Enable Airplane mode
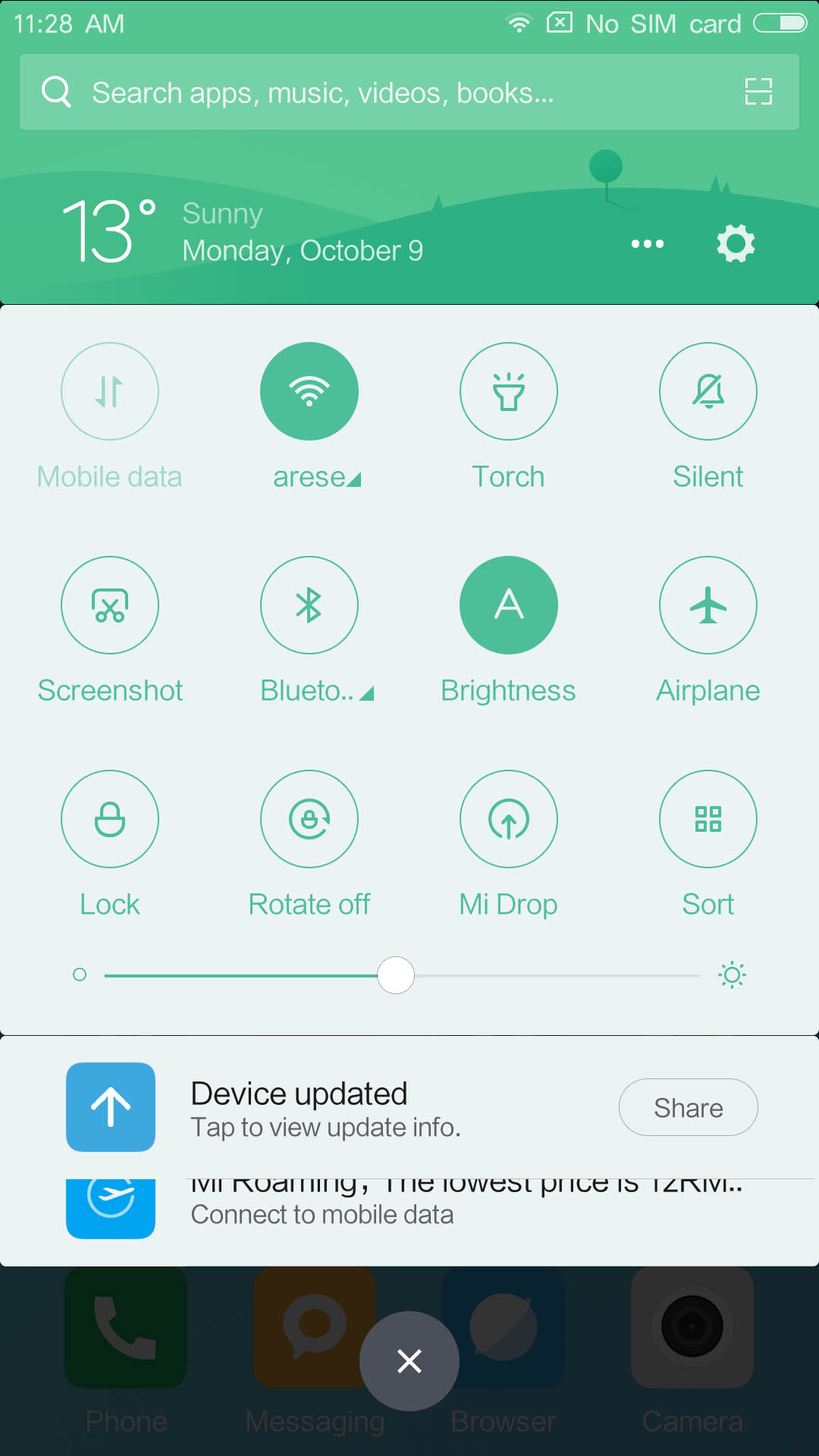 click(x=708, y=605)
